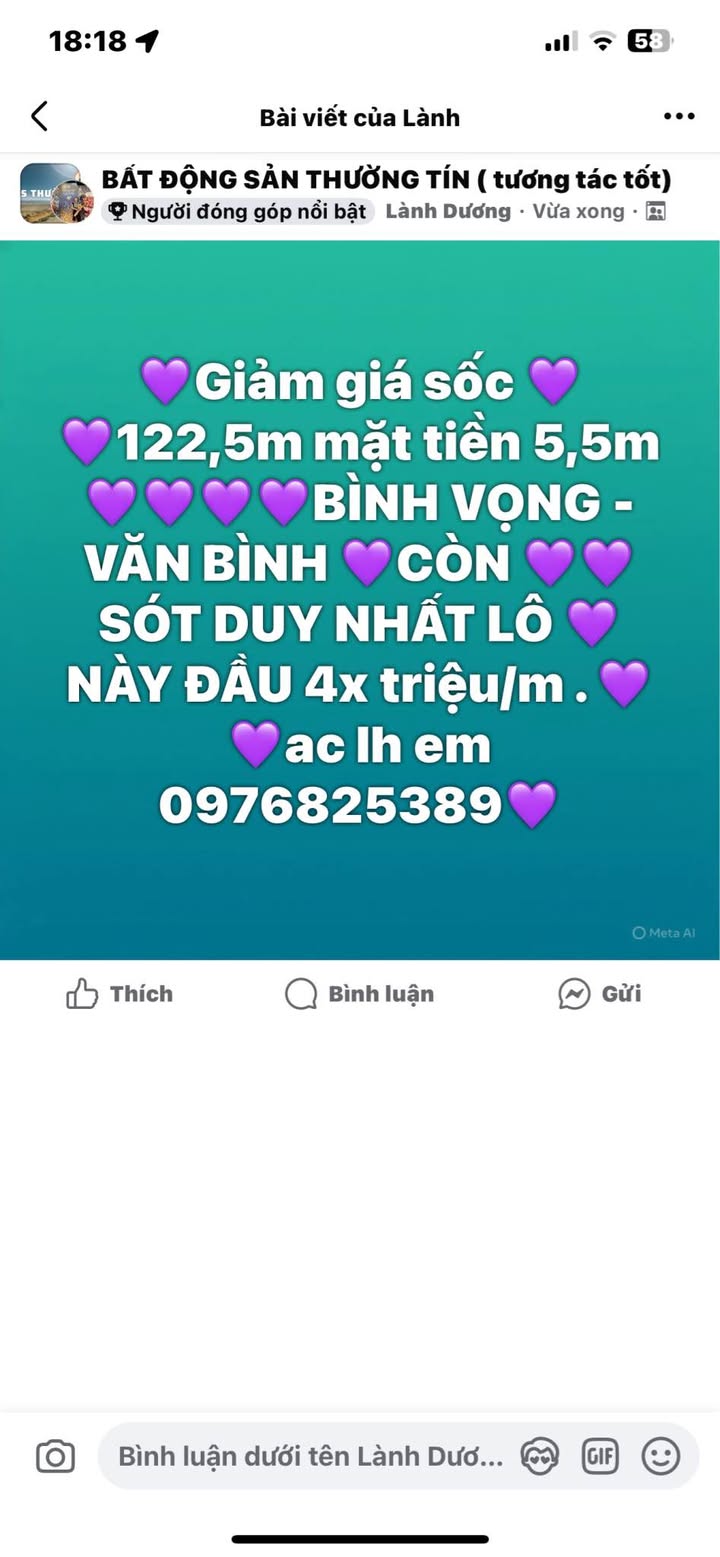
Task: Like the post with Thích
Action: [119, 993]
